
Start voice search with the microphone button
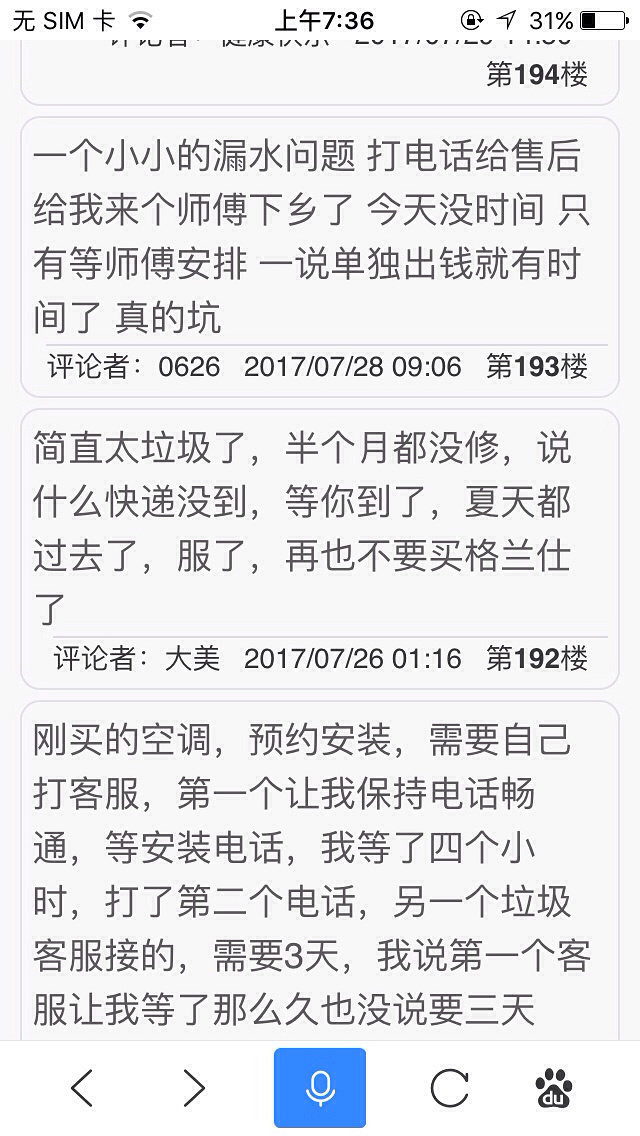tap(320, 1088)
